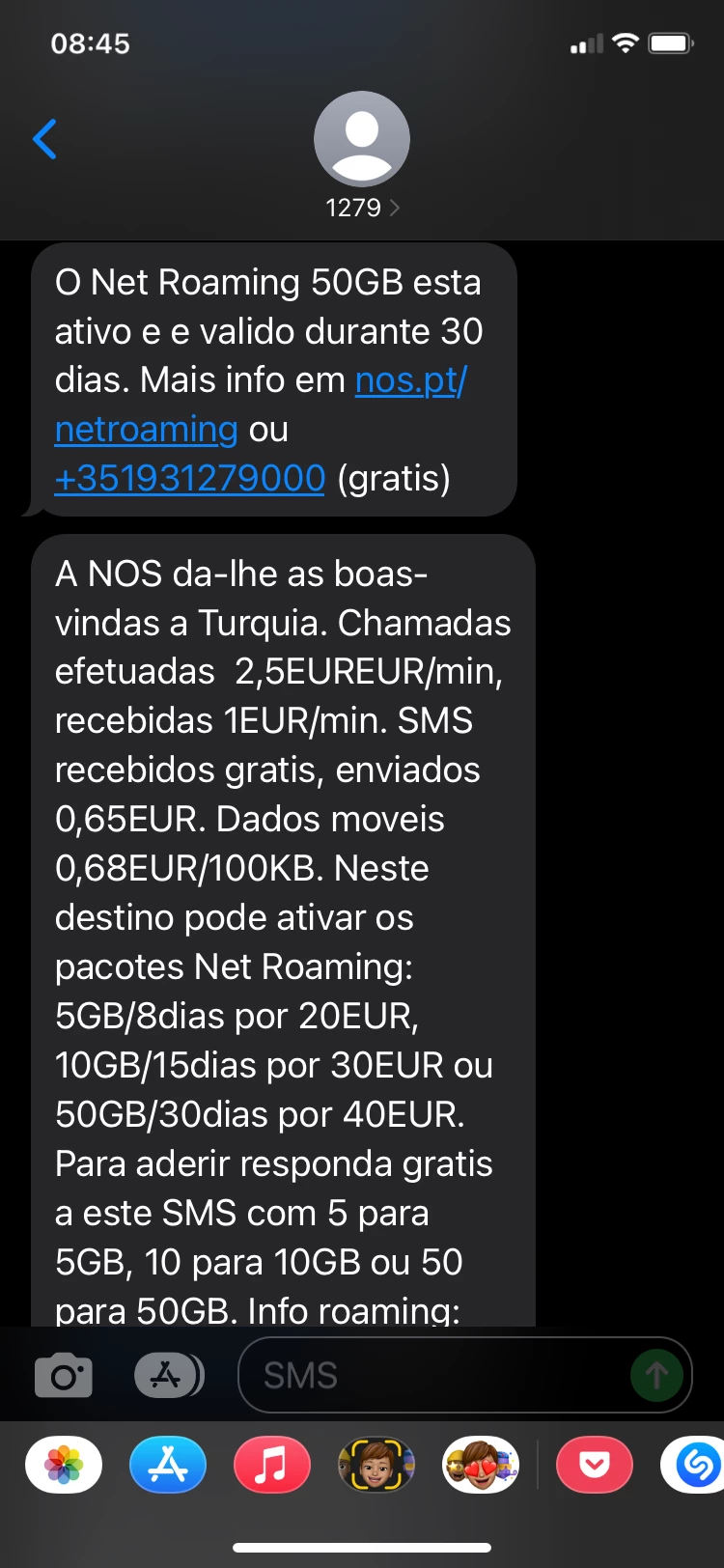
Task: Call the +351931279000 number link
Action: click(190, 478)
